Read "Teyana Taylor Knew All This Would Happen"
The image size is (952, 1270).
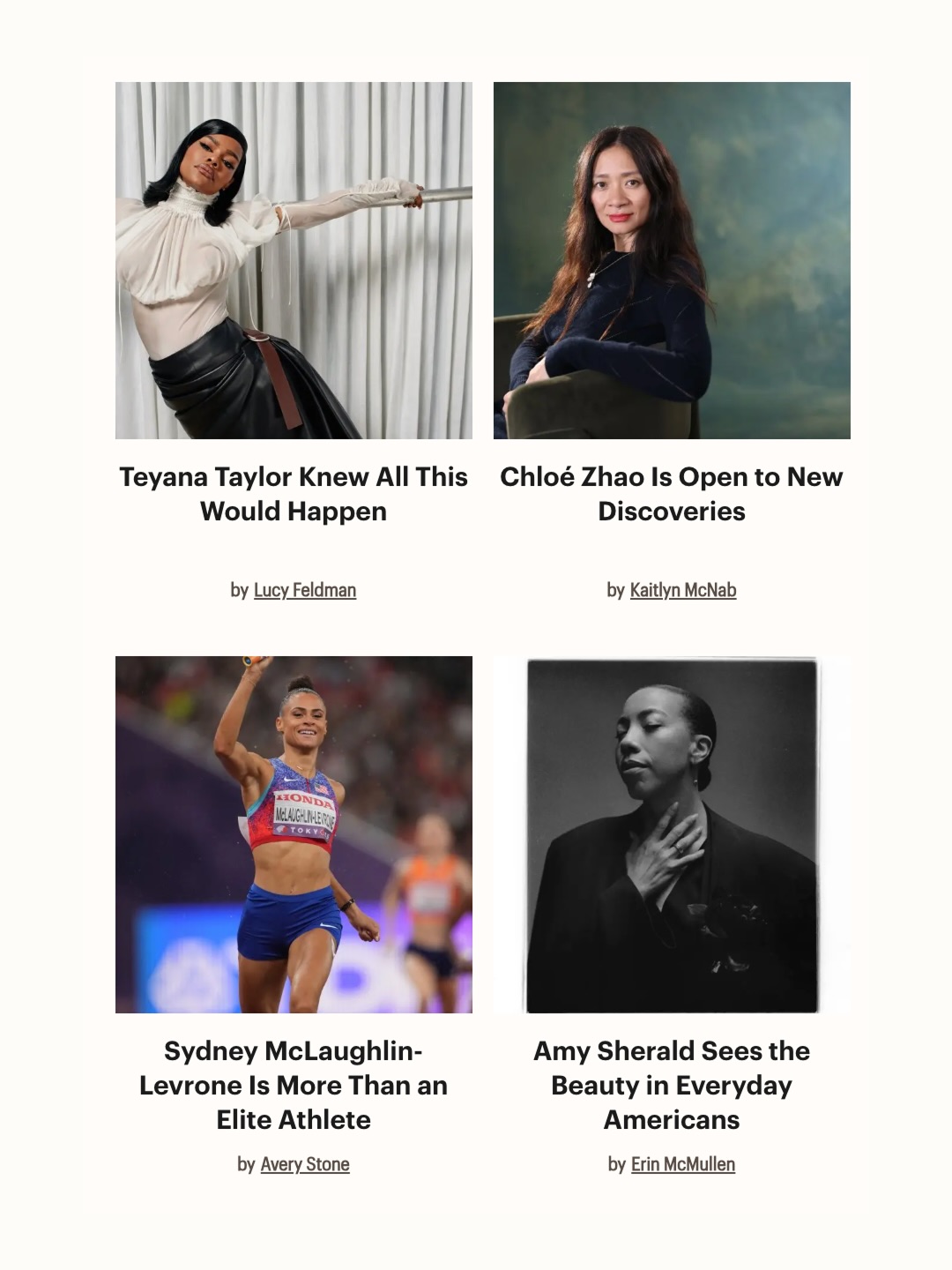tap(294, 494)
